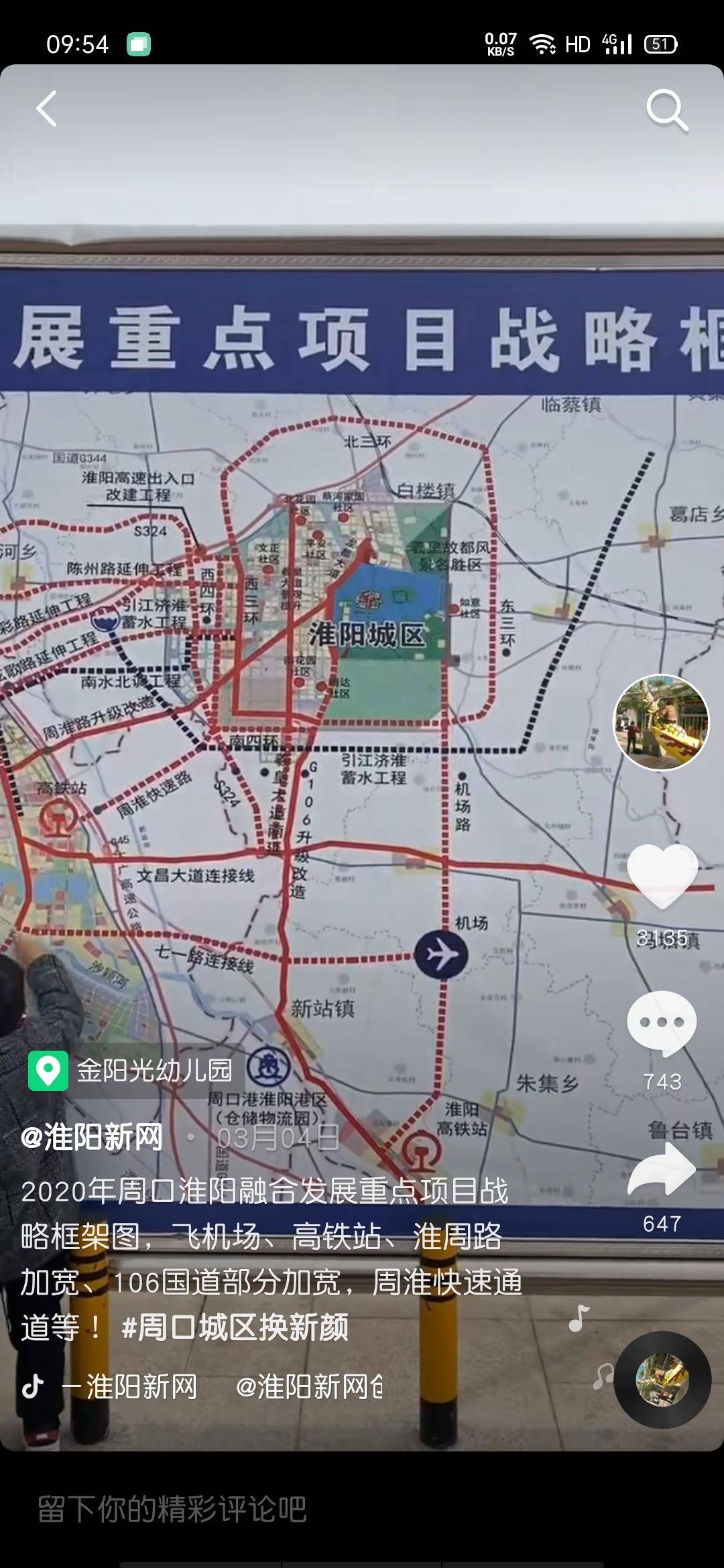The height and width of the screenshot is (1568, 724).
Task: Open the @淮阳新网 username
Action: [92, 1137]
